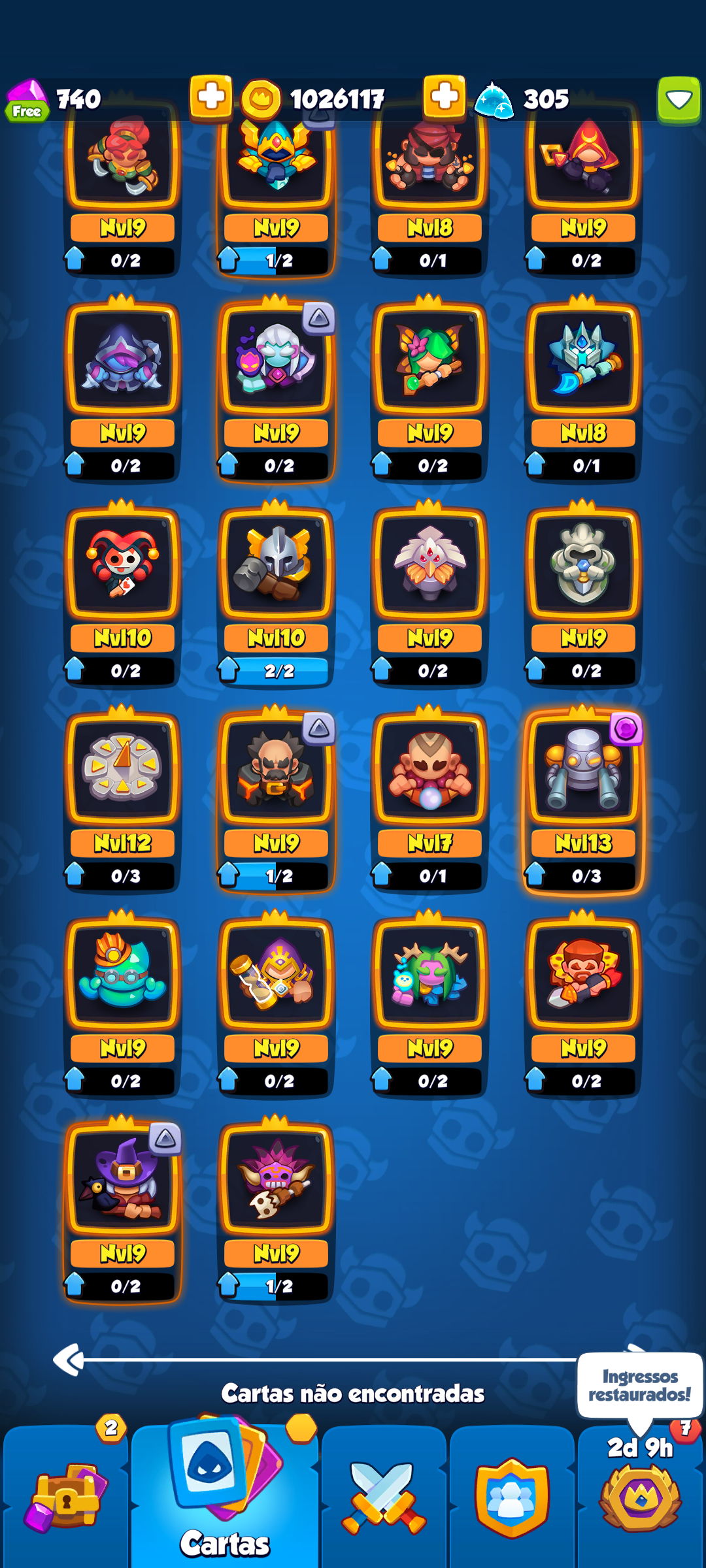The width and height of the screenshot is (706, 1568).
Task: Tap the white double-arrow left of the line
Action: (69, 1360)
